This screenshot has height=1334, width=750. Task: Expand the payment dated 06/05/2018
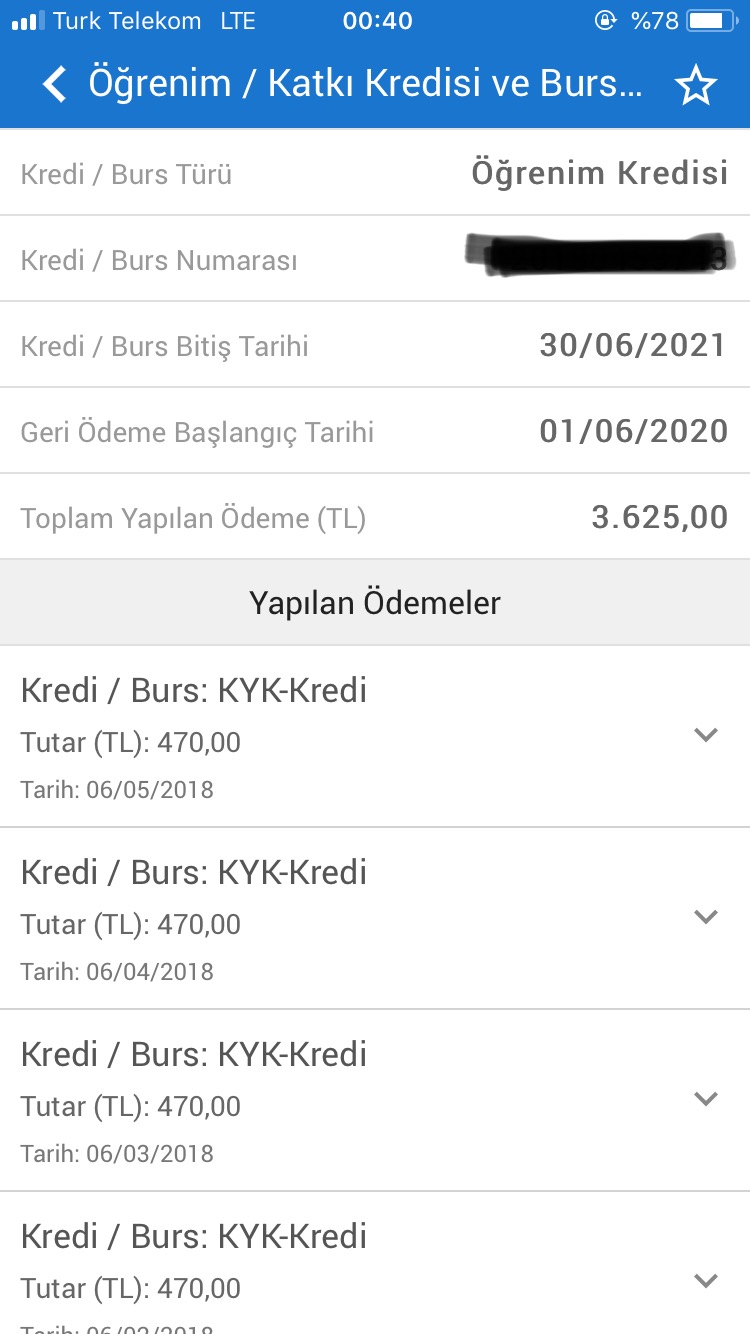pyautogui.click(x=706, y=735)
